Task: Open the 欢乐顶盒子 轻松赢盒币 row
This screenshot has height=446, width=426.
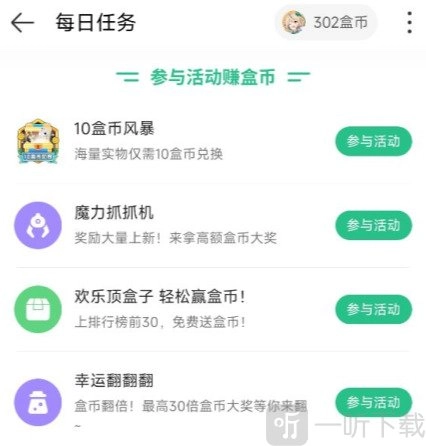Action: (213, 309)
